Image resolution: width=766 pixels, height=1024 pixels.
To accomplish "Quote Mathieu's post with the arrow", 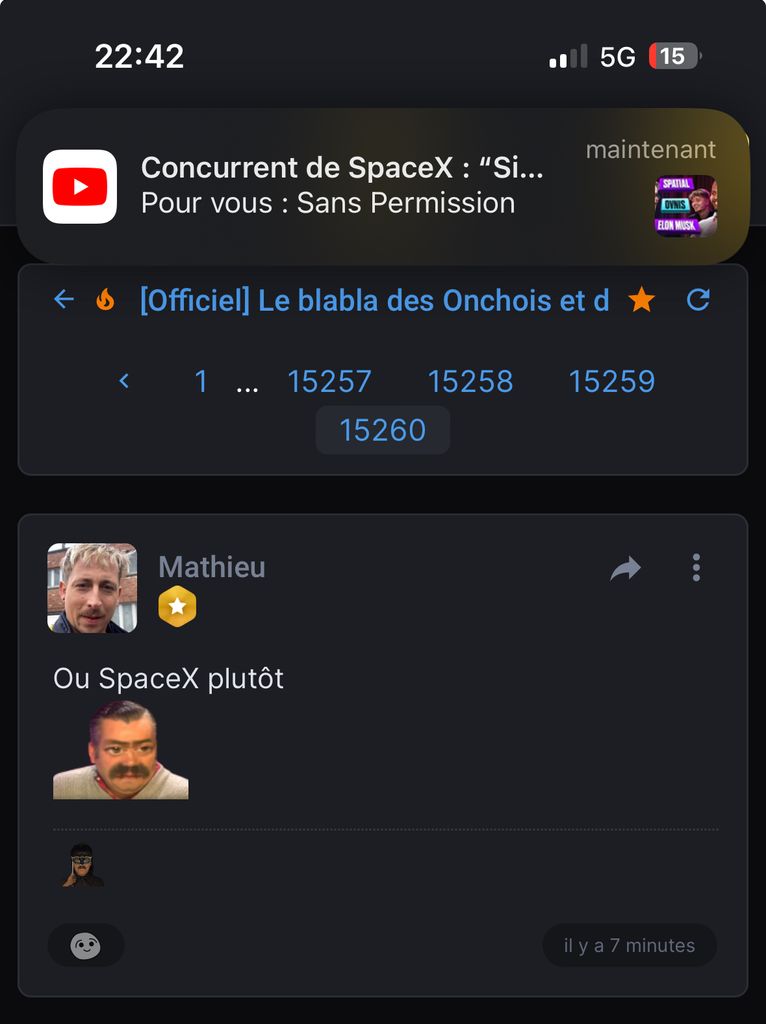I will [625, 569].
